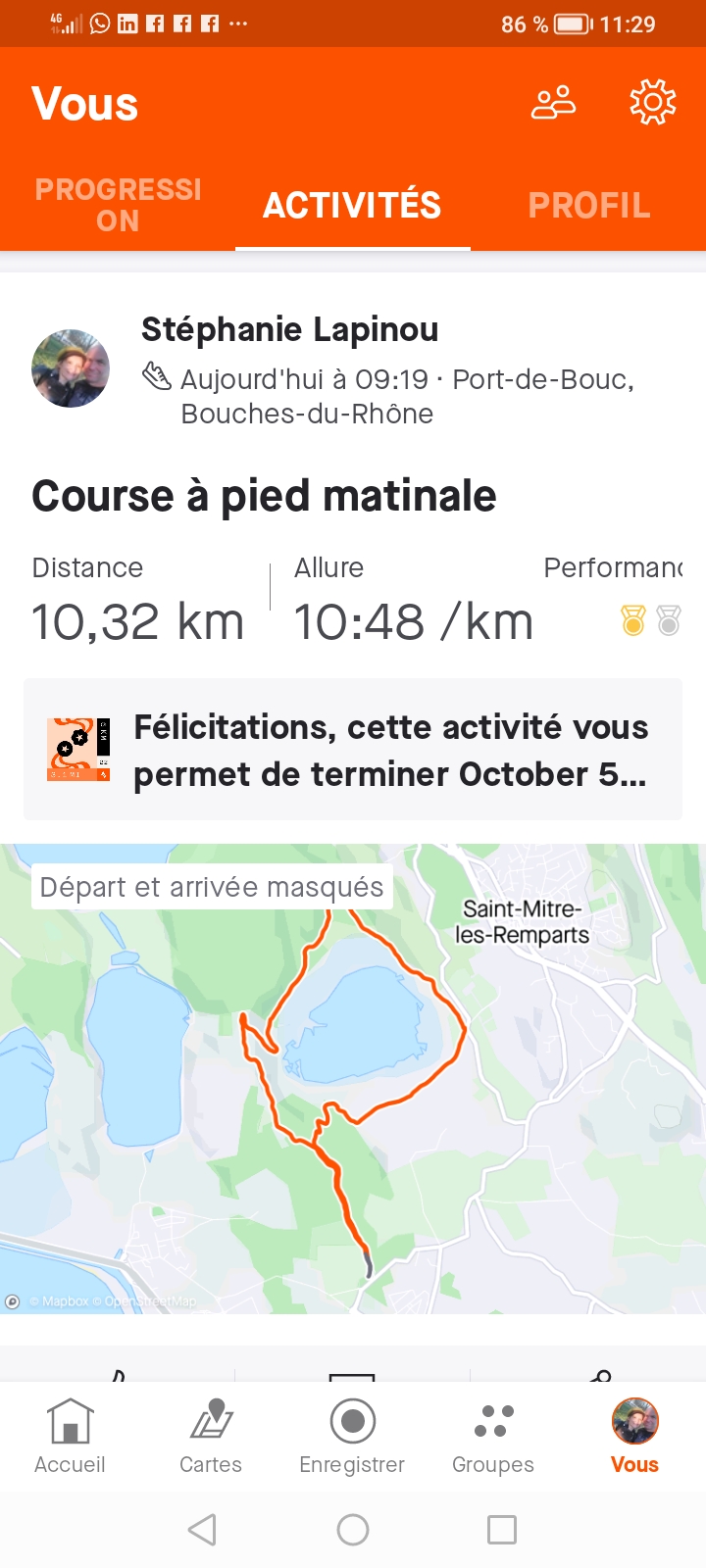Screen dimensions: 706x1568
Task: Open Stéphanie Lapinou's profile photo
Action: [71, 368]
